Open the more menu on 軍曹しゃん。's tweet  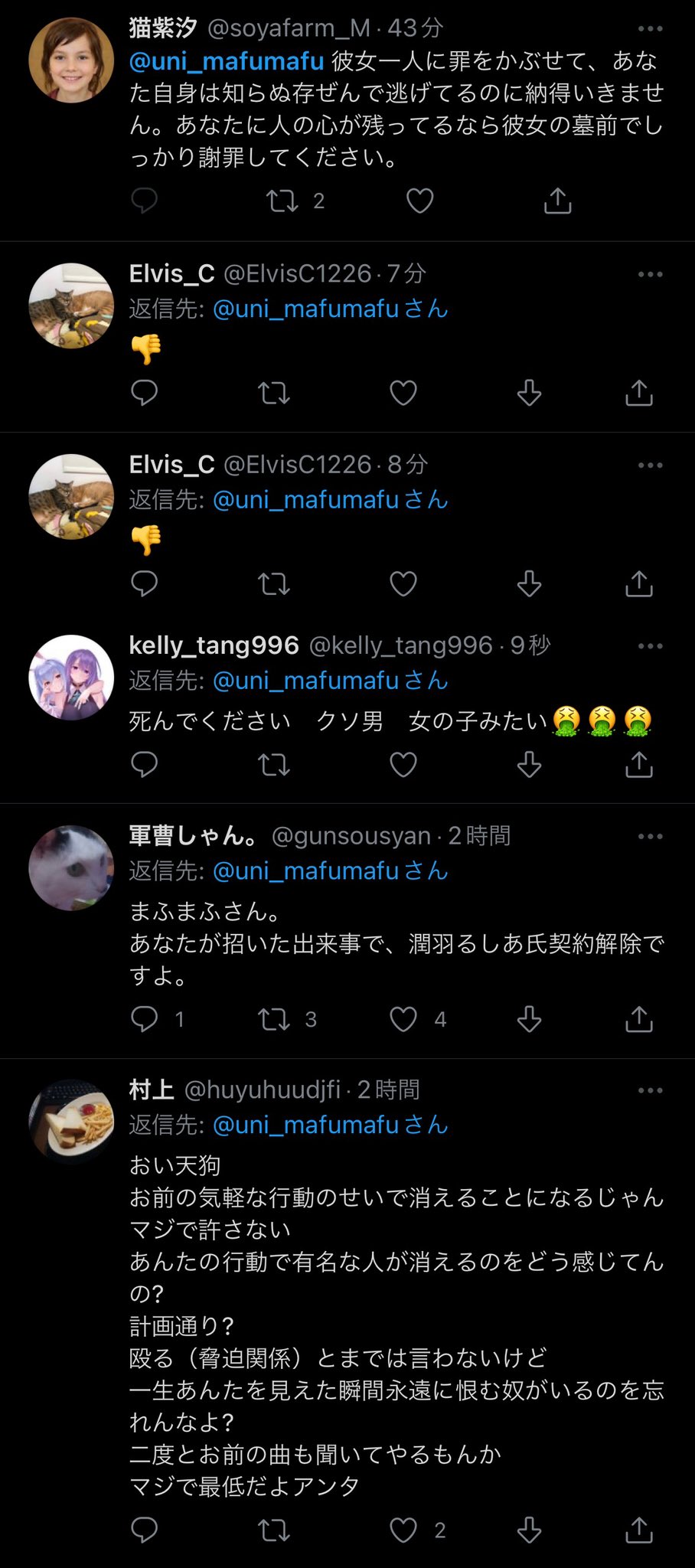pyautogui.click(x=650, y=837)
